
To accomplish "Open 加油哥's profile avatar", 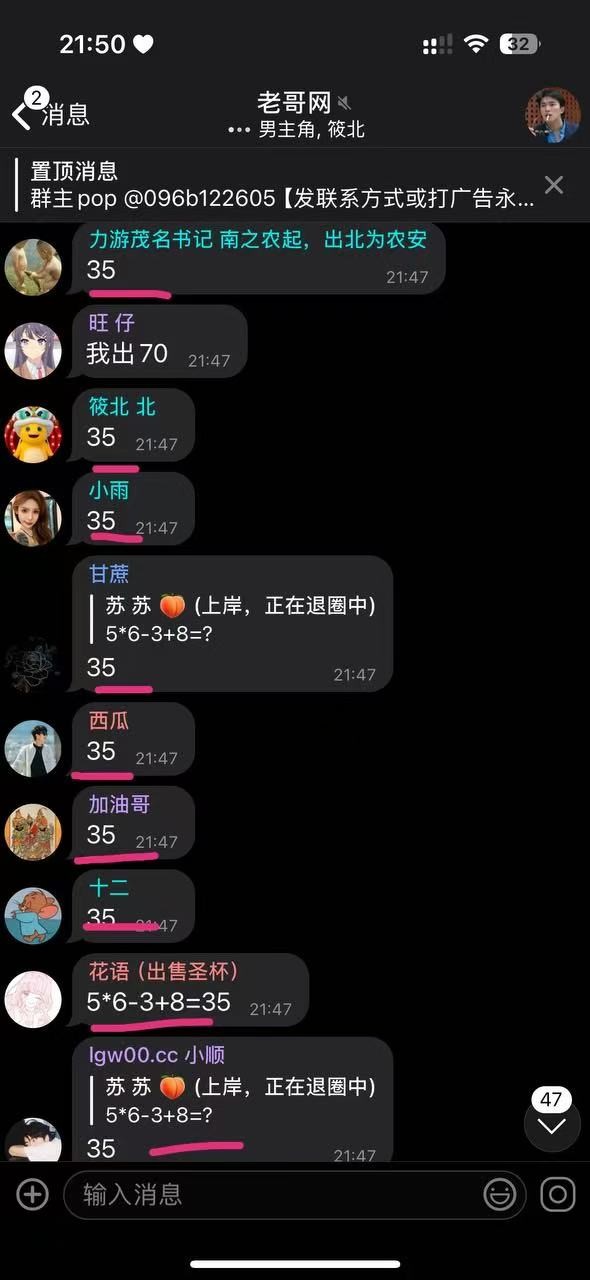I will pos(33,832).
